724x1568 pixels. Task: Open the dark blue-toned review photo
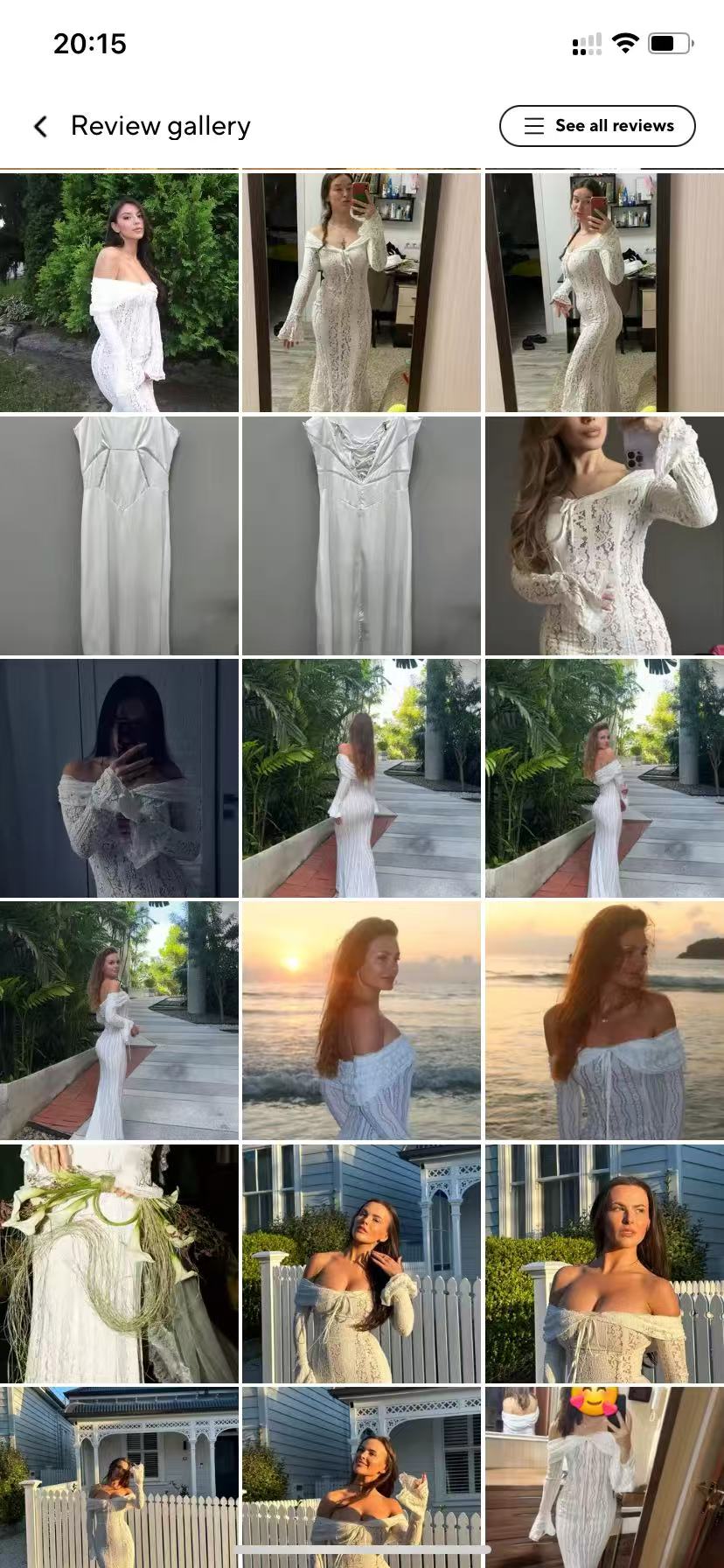tap(119, 778)
